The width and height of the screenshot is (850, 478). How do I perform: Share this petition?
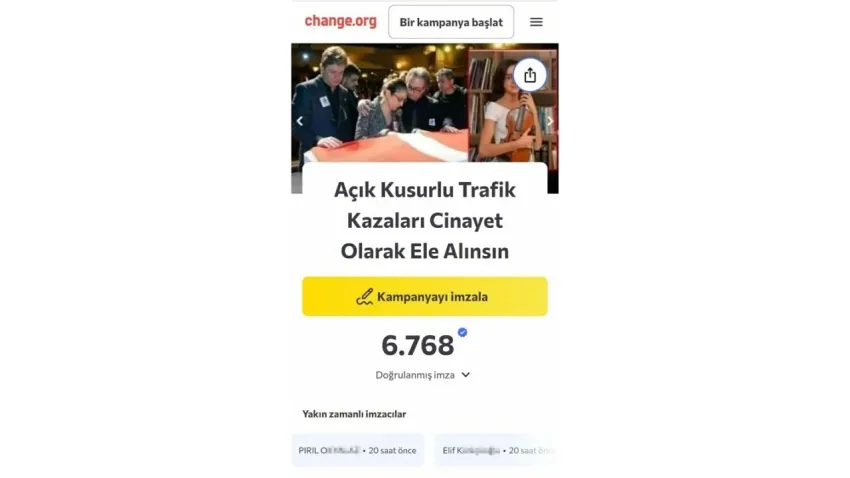coord(530,75)
